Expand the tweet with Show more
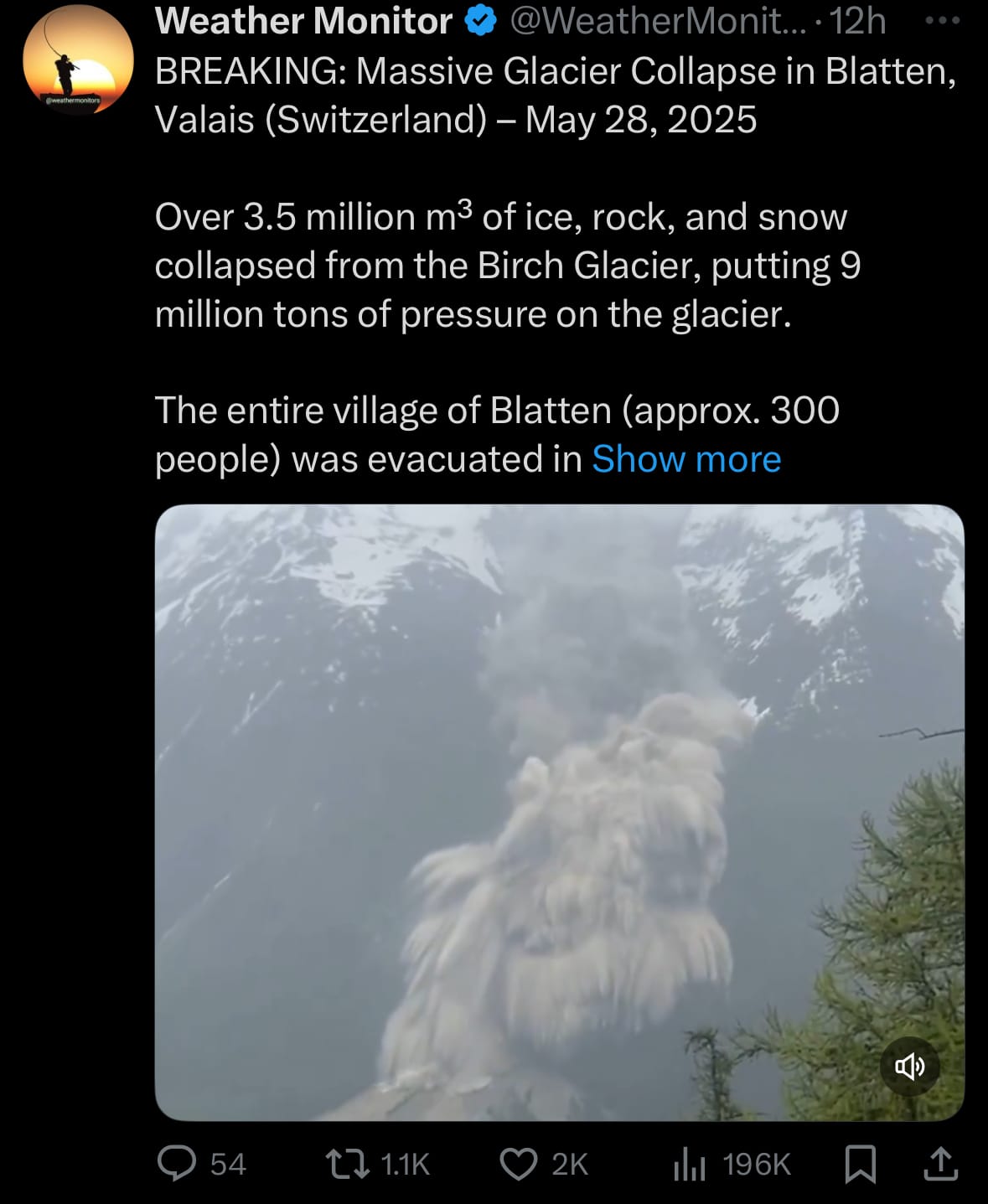This screenshot has width=988, height=1204. click(685, 459)
